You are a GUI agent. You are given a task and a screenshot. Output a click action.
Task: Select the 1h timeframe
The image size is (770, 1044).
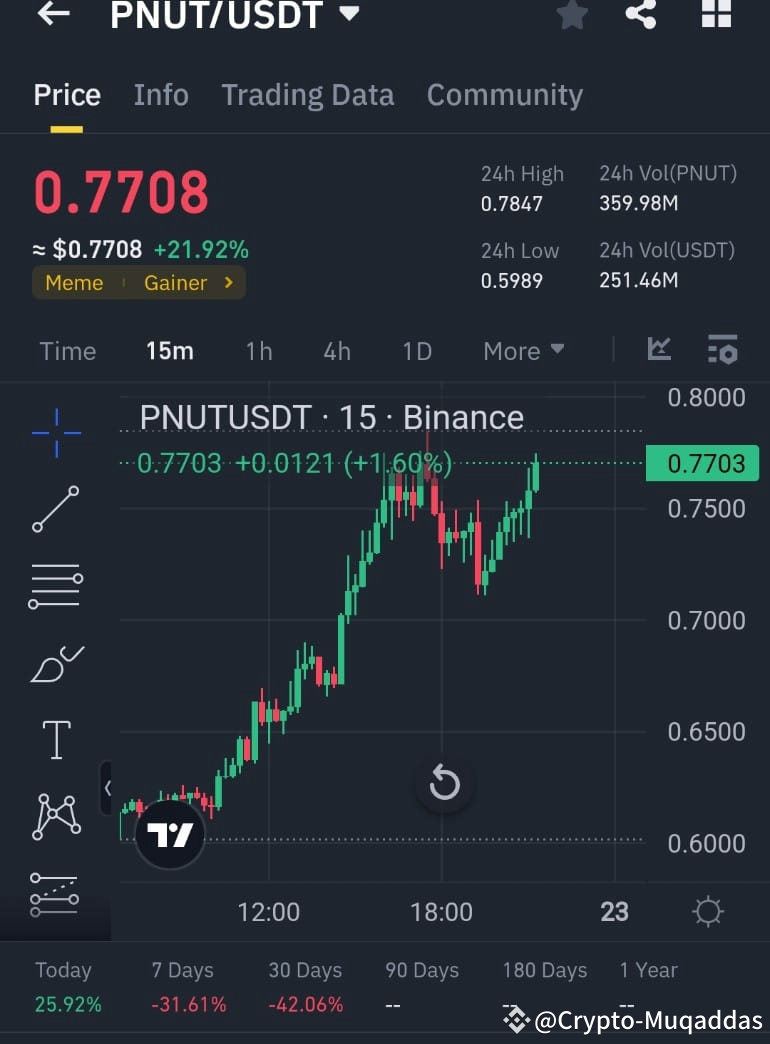coord(258,351)
